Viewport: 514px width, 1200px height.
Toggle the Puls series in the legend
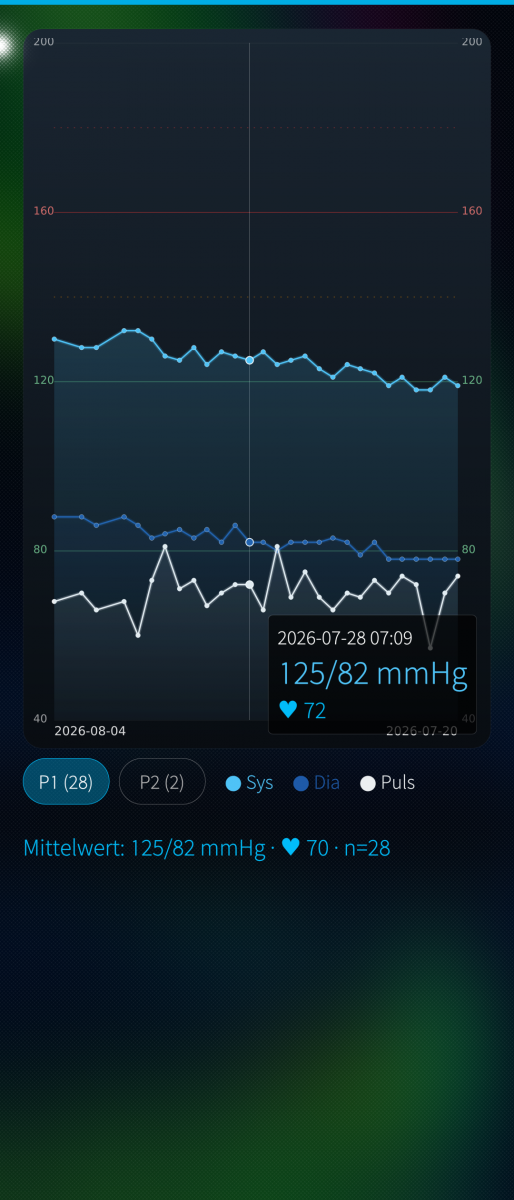[387, 783]
